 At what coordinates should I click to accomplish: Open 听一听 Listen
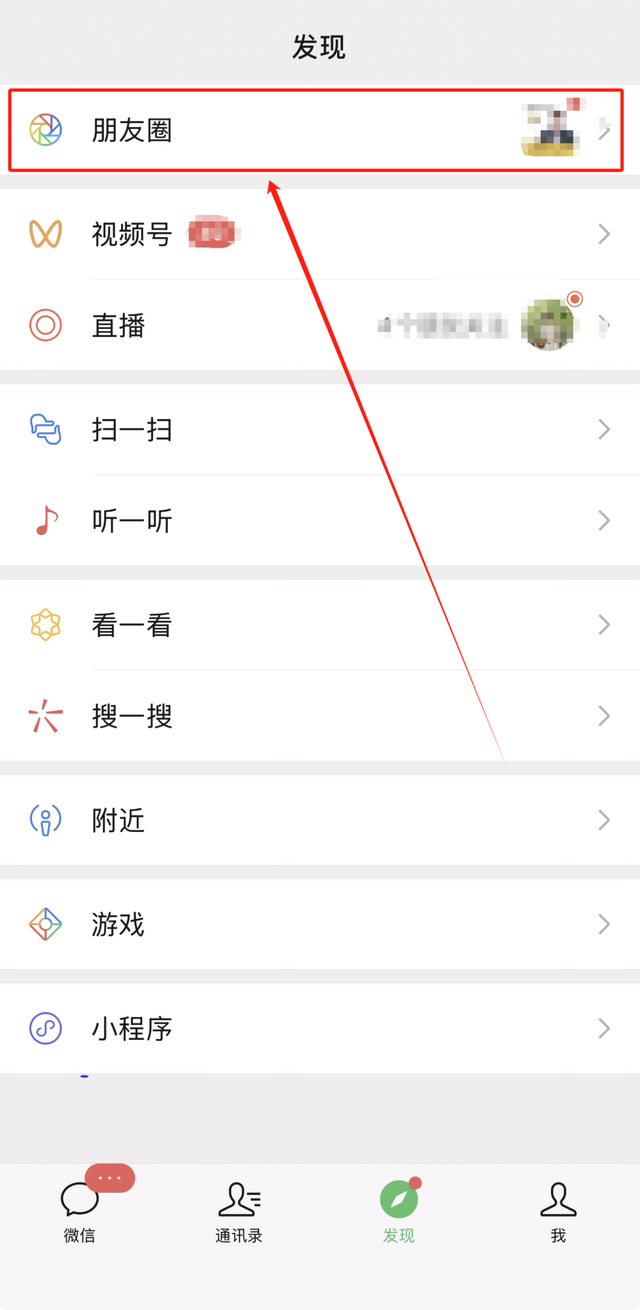[x=132, y=521]
